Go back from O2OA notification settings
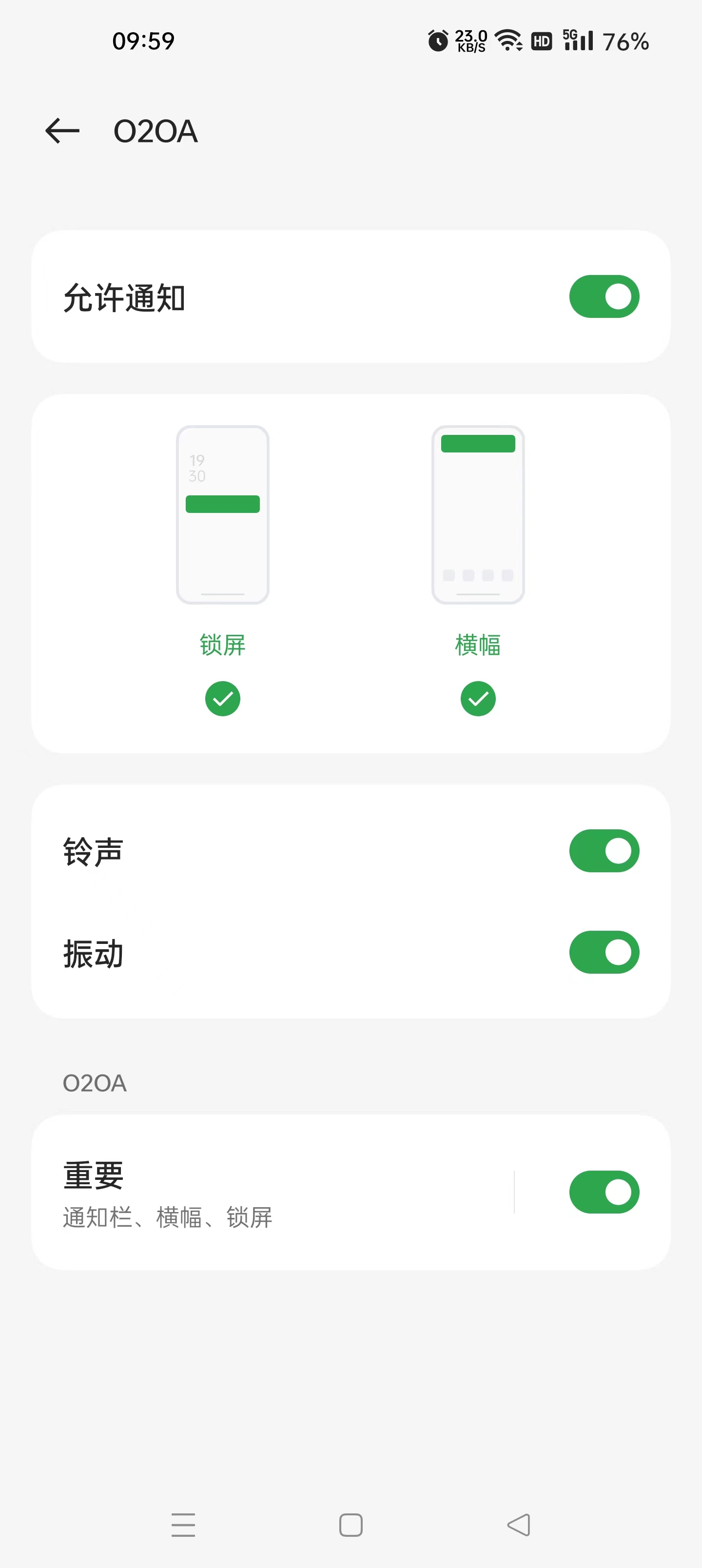 pos(62,131)
